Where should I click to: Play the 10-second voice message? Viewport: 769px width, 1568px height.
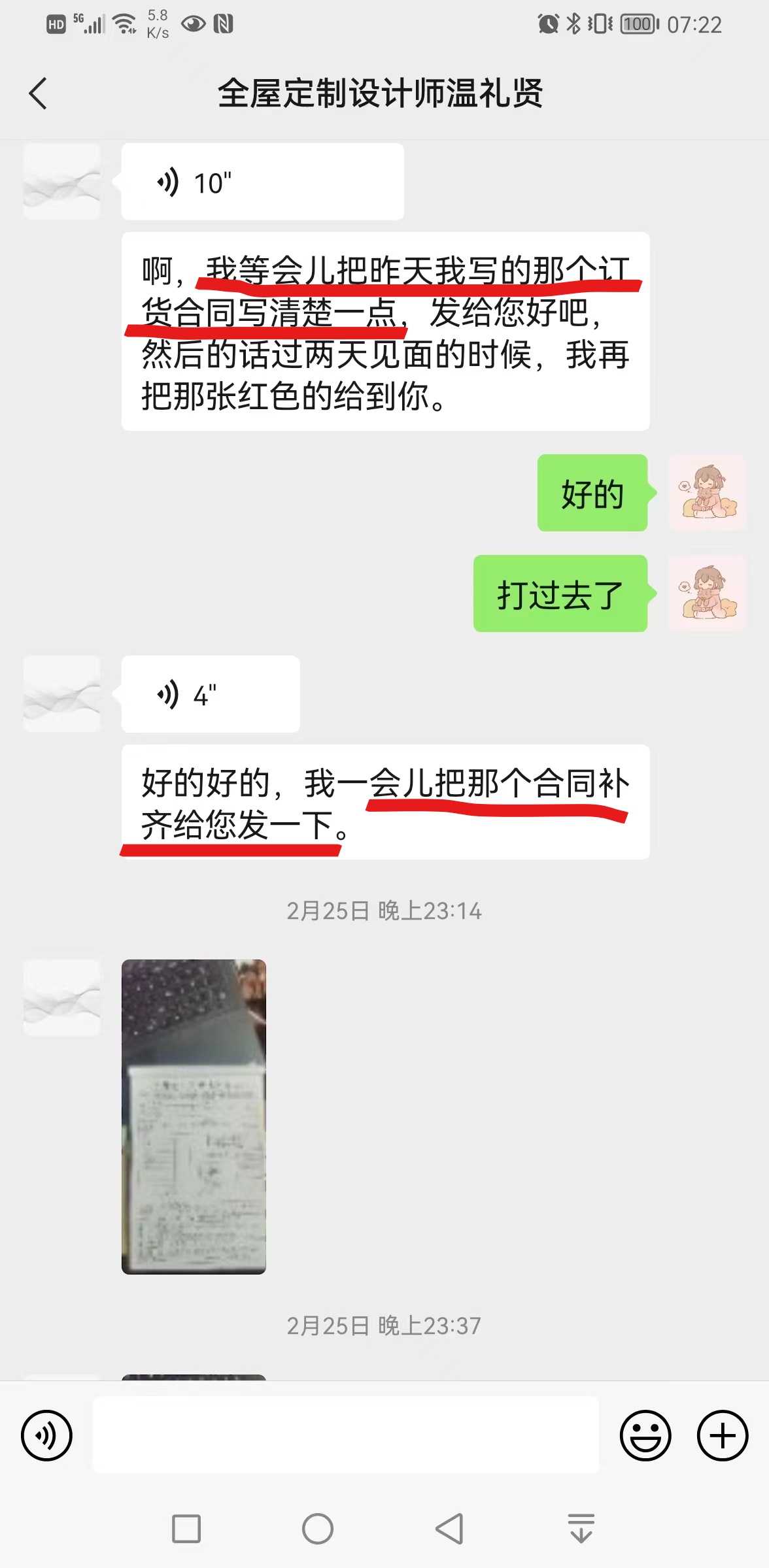pos(262,182)
